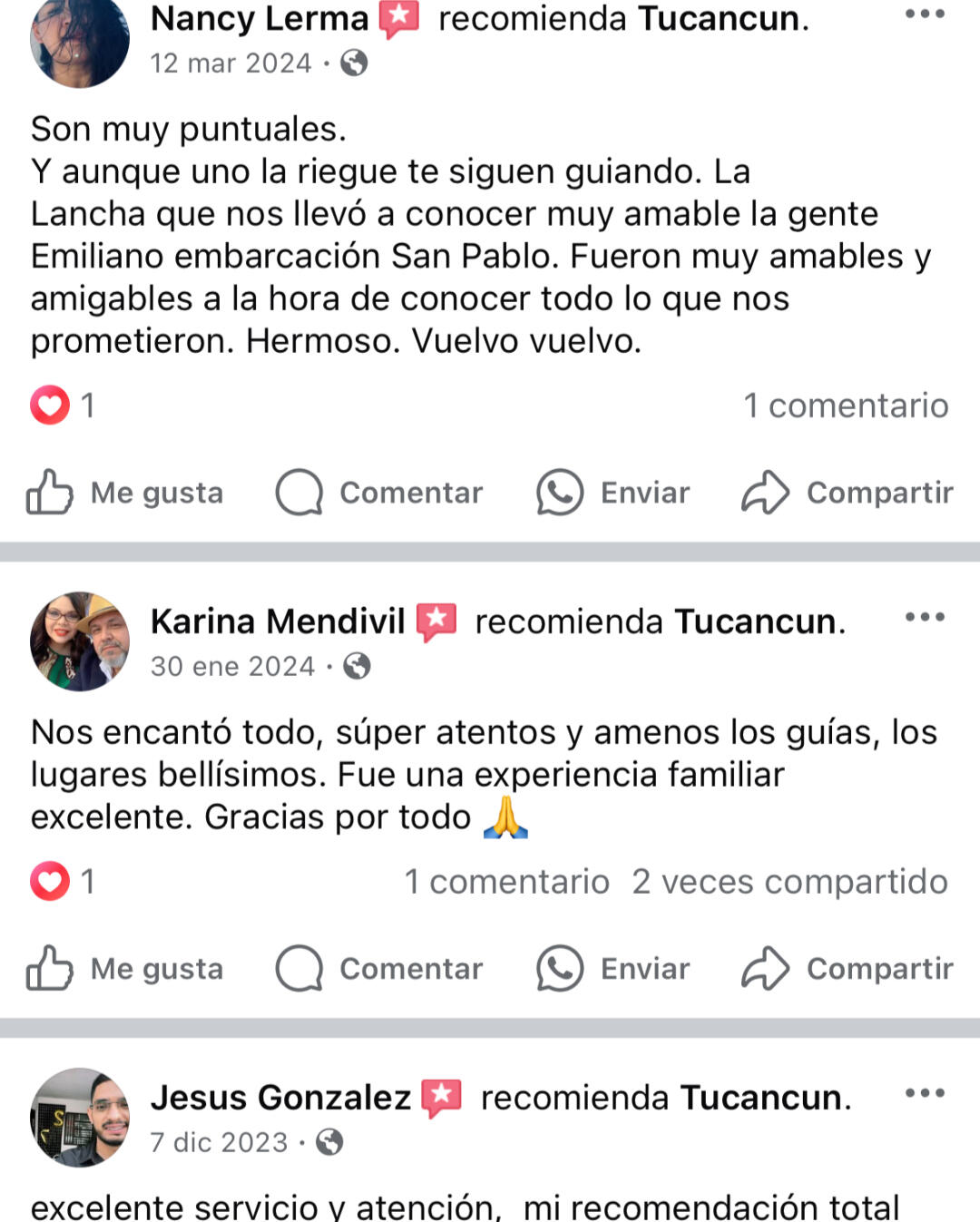
Task: View Jesus Gonzalez's profile photo
Action: [x=80, y=1118]
